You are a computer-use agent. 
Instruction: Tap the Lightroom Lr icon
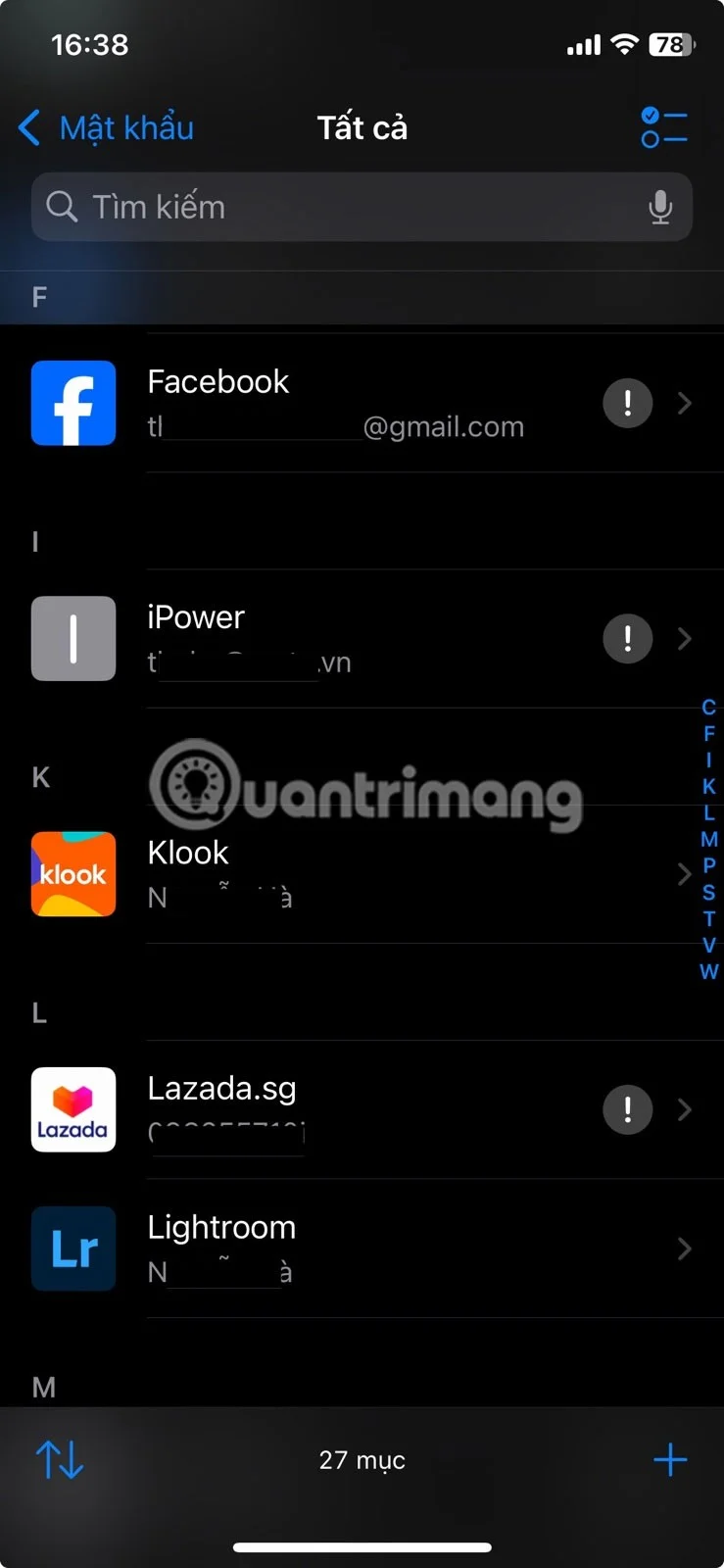[73, 1249]
